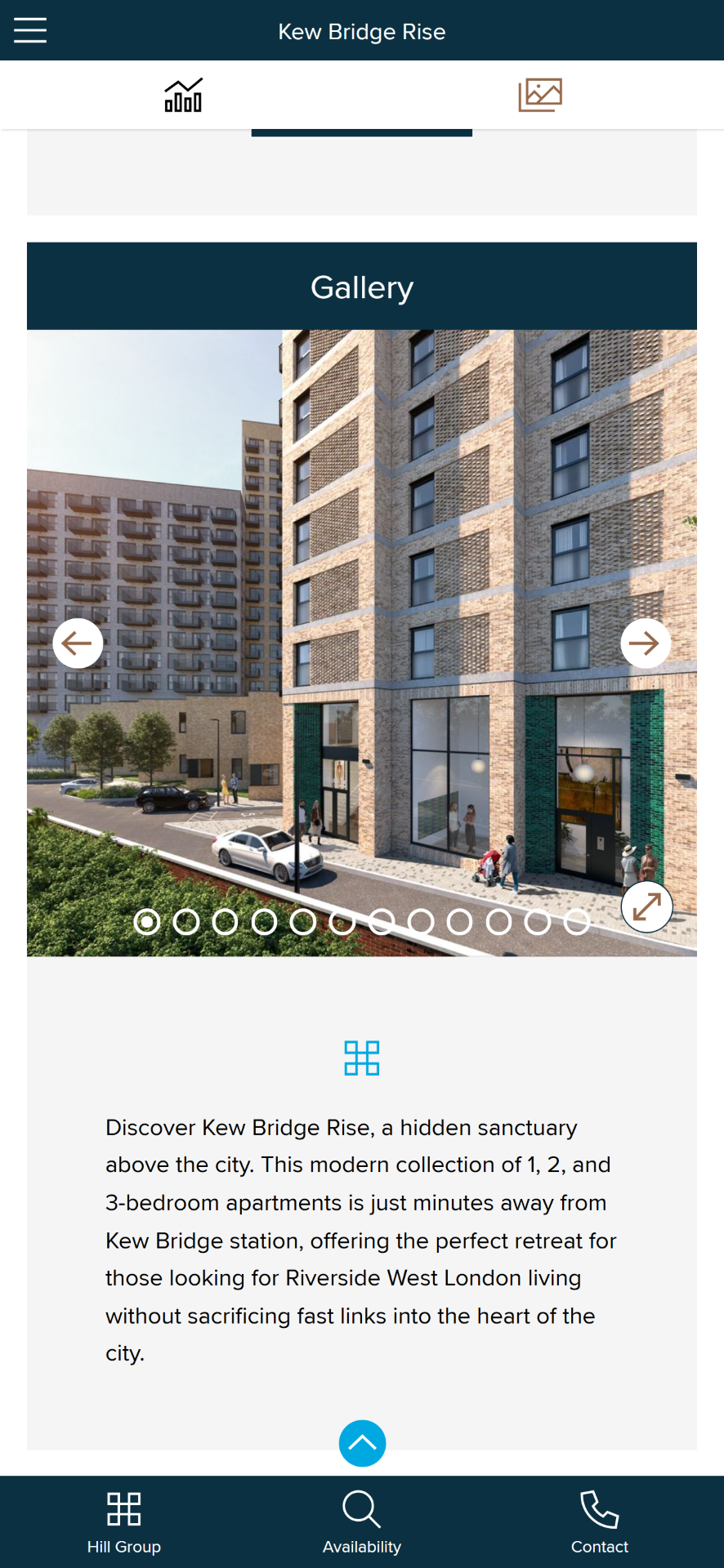Tap the blue scroll-to-top arrow button
Image resolution: width=724 pixels, height=1568 pixels.
pos(362,1443)
